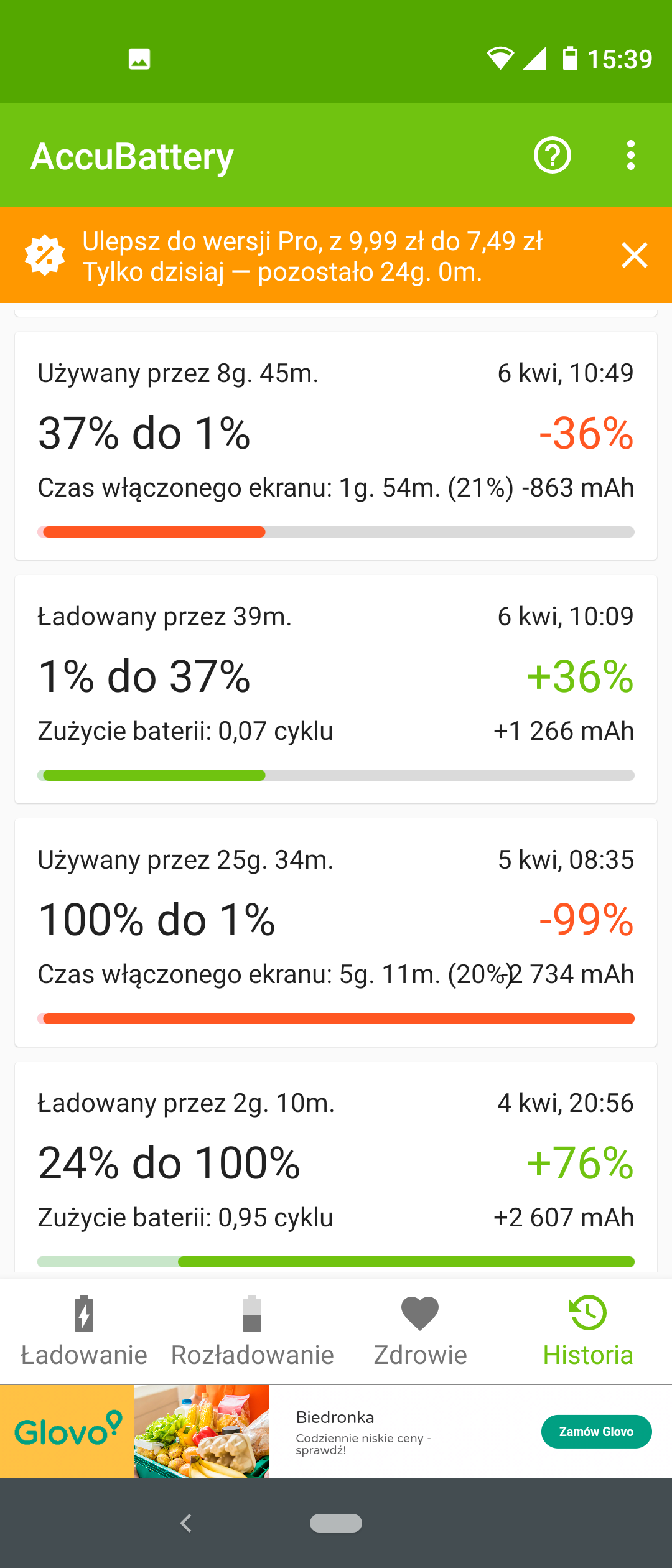Open the 100% do 1% usage session
Viewport: 672px width, 1568px height.
336,932
